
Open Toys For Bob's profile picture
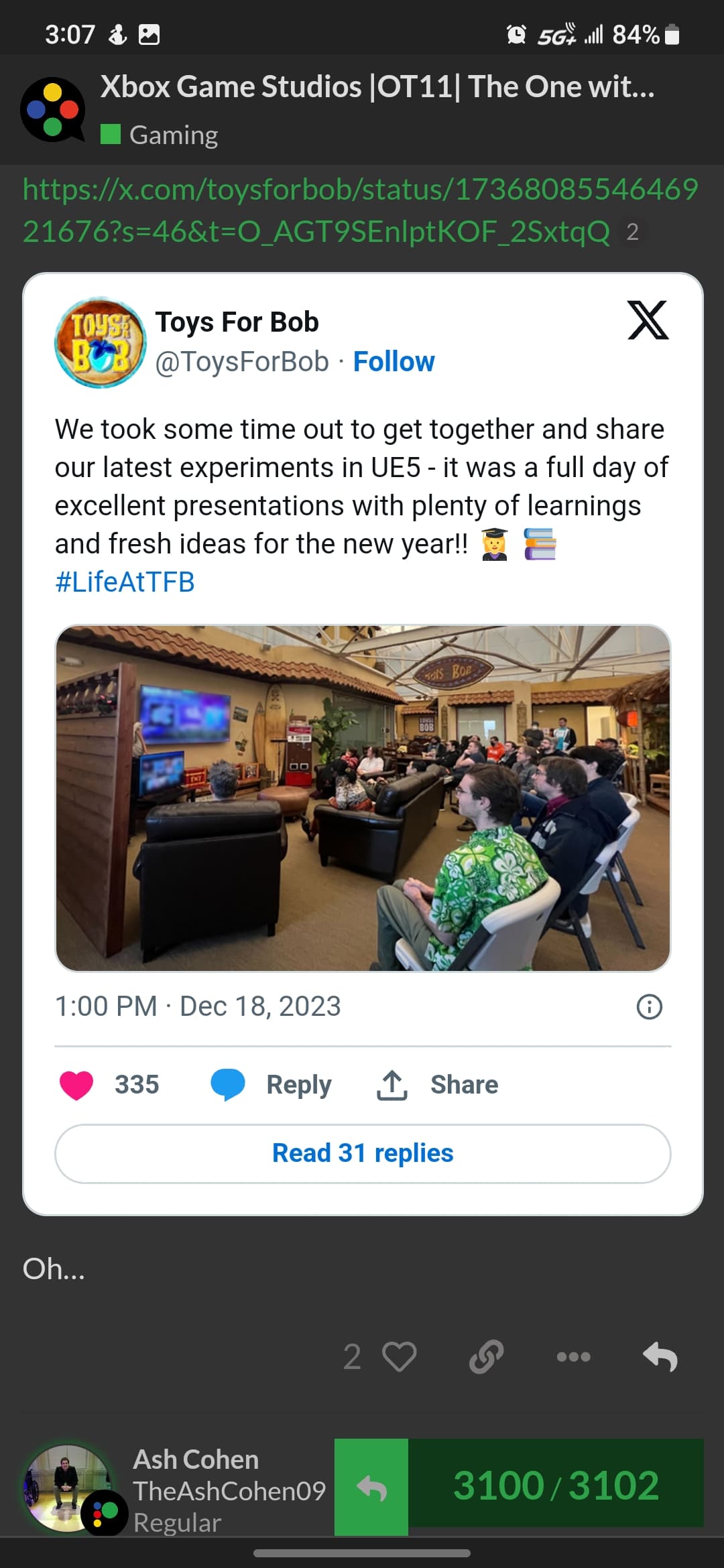click(x=101, y=342)
